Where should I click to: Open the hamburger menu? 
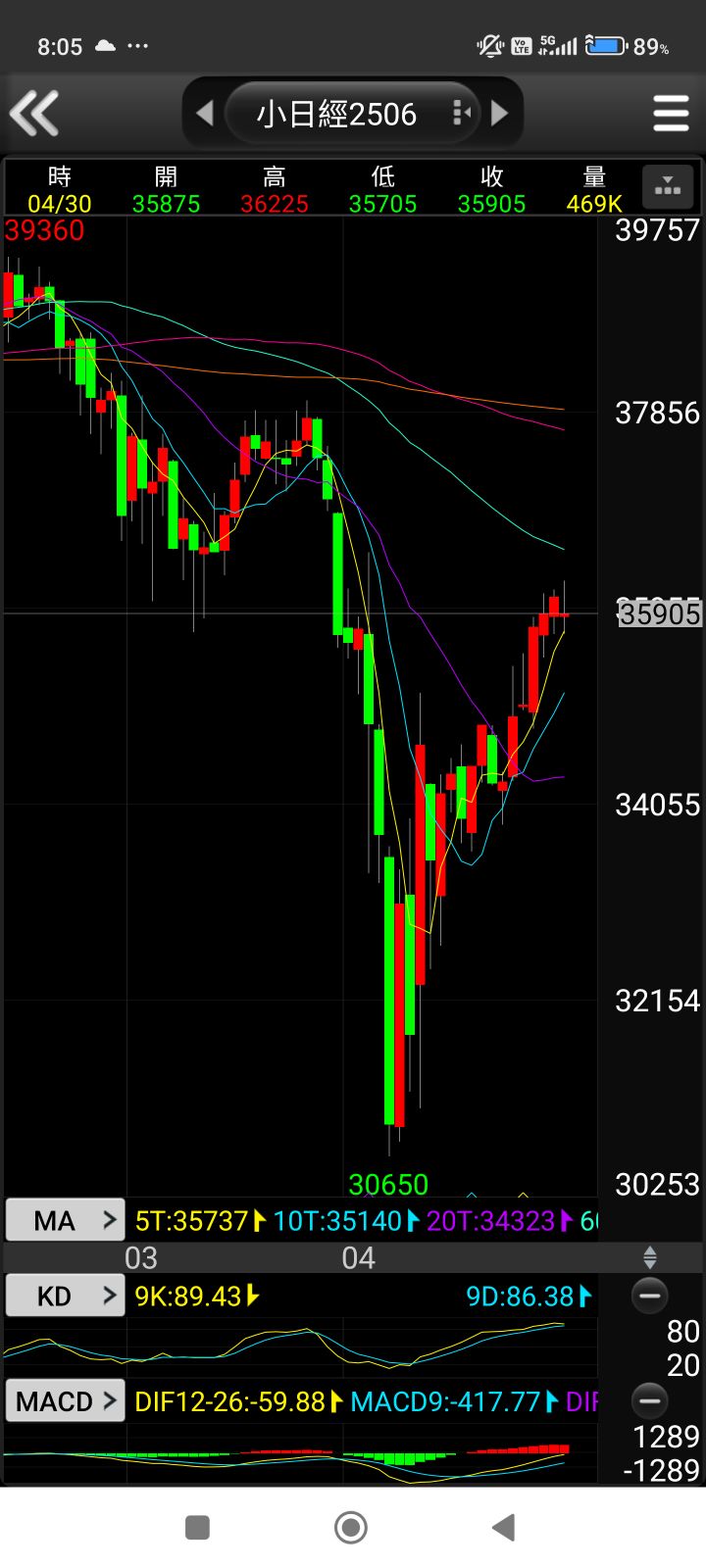[671, 114]
